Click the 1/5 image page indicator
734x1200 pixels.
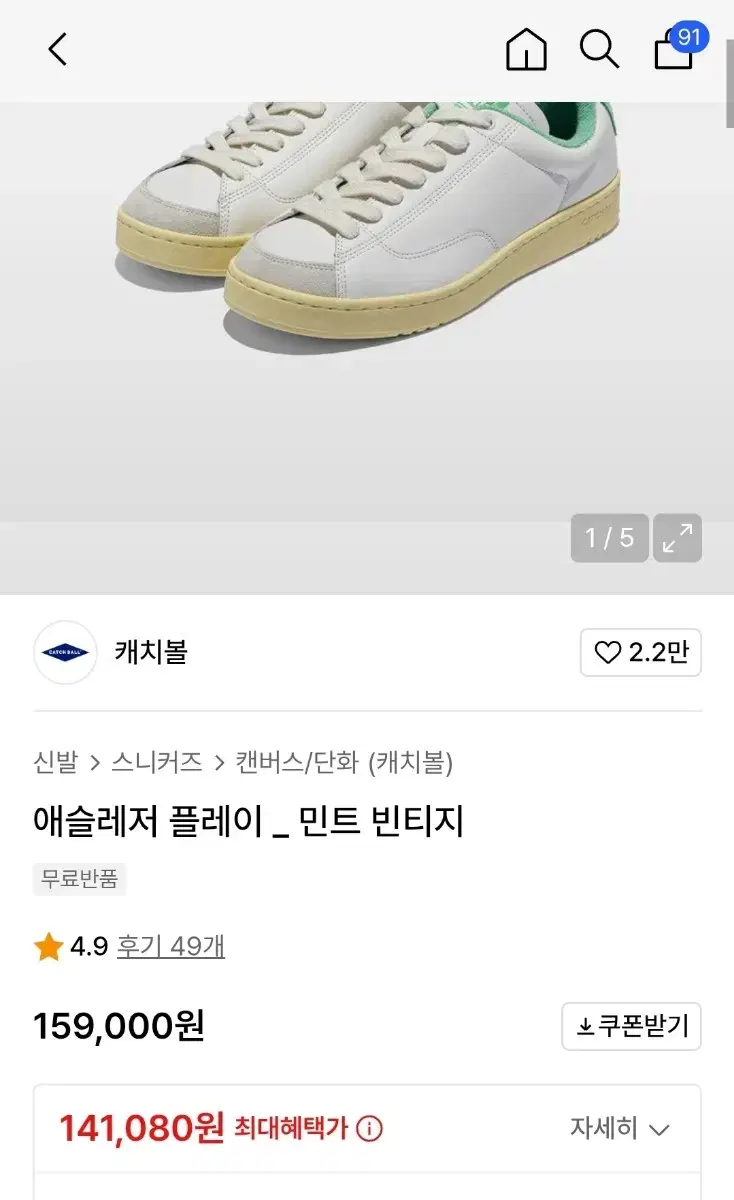(x=609, y=538)
